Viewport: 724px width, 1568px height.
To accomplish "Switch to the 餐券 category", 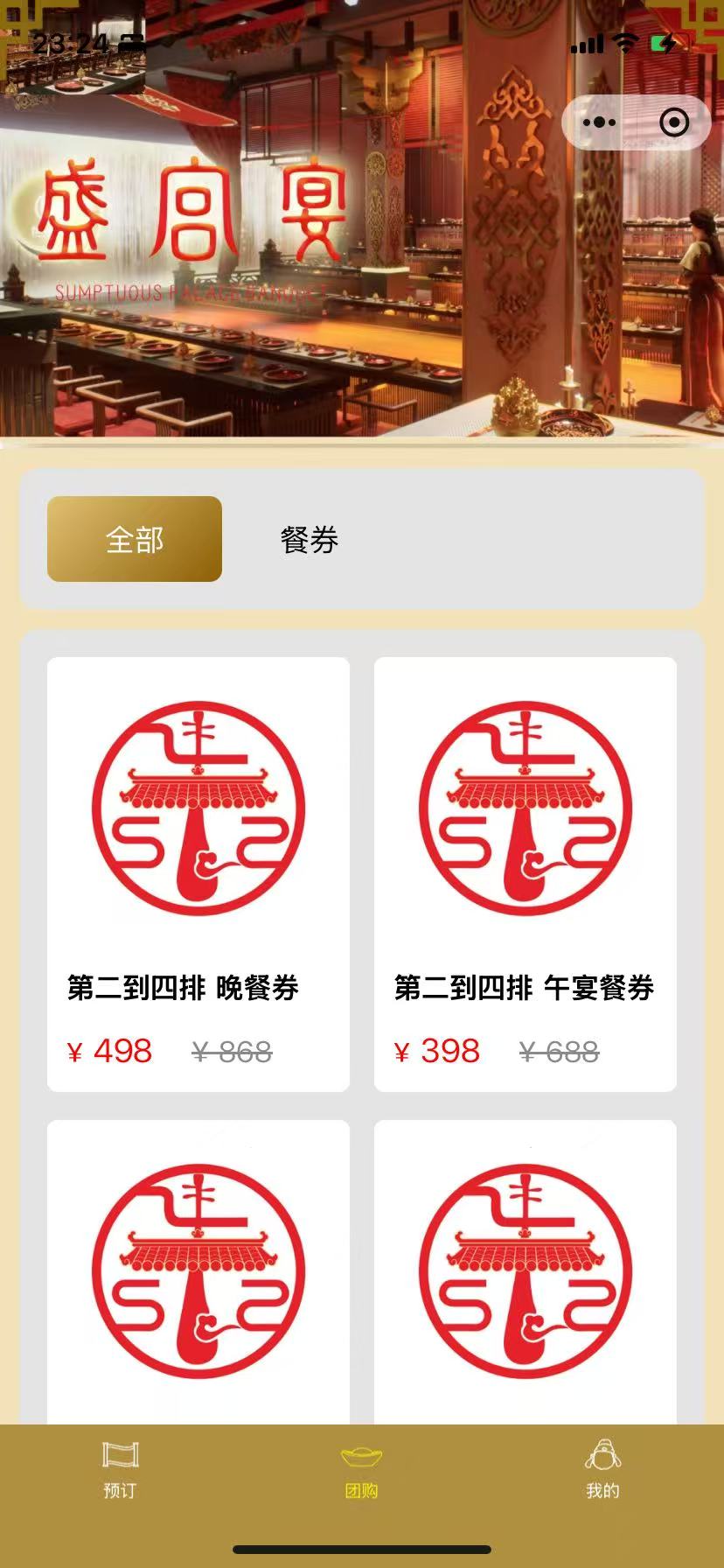I will click(x=310, y=540).
